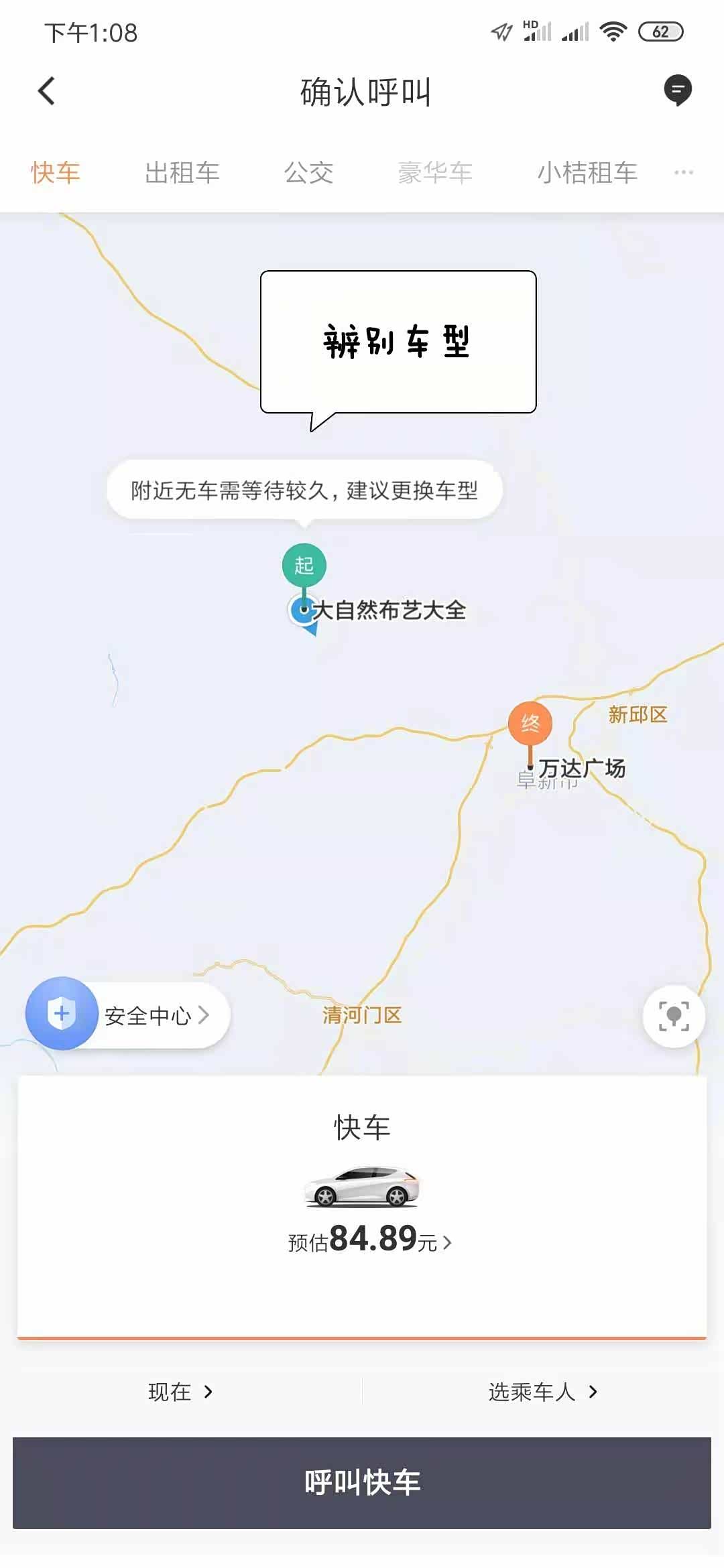Switch to the 小桔租车 tab

(x=587, y=173)
